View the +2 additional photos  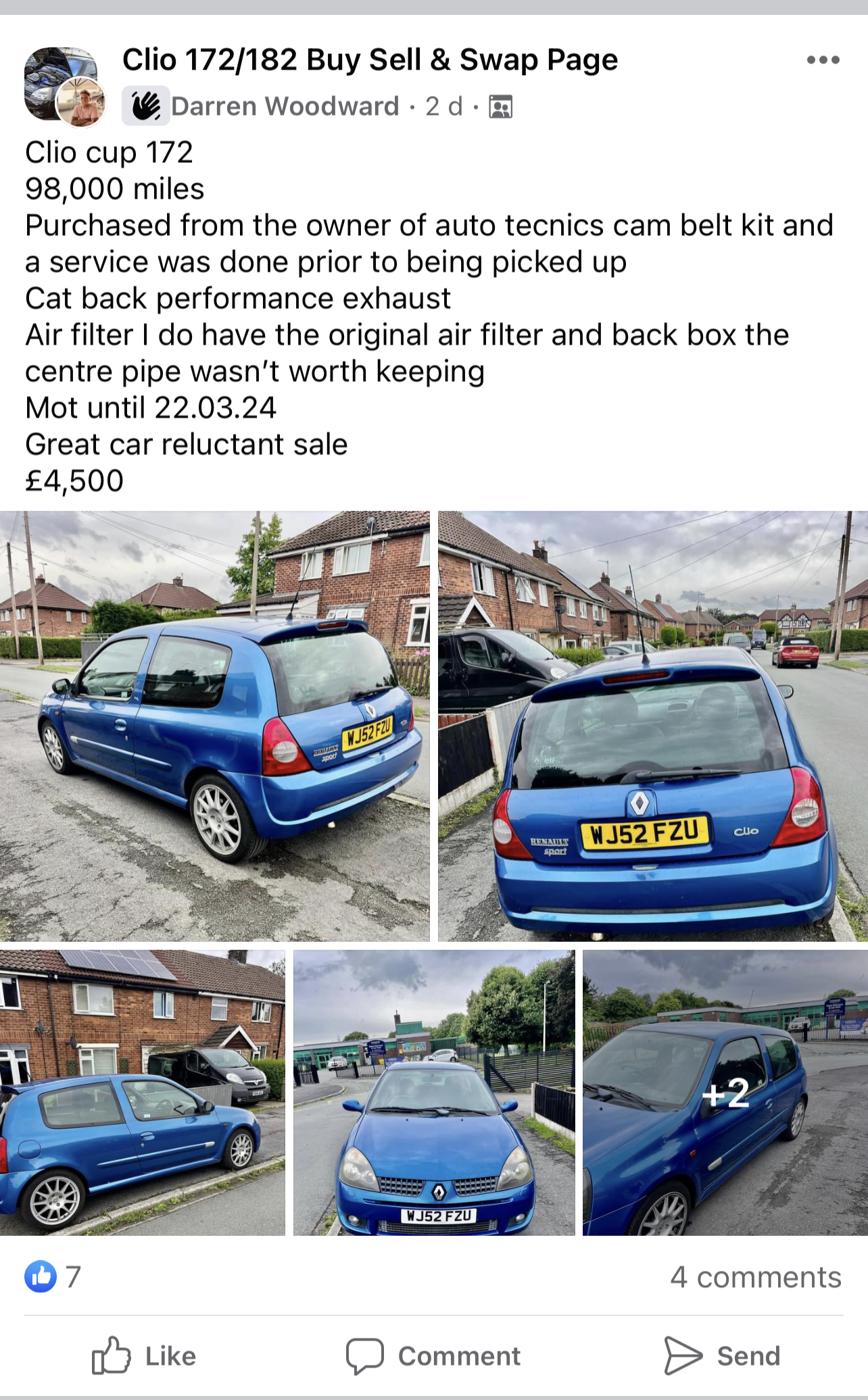tap(725, 1093)
